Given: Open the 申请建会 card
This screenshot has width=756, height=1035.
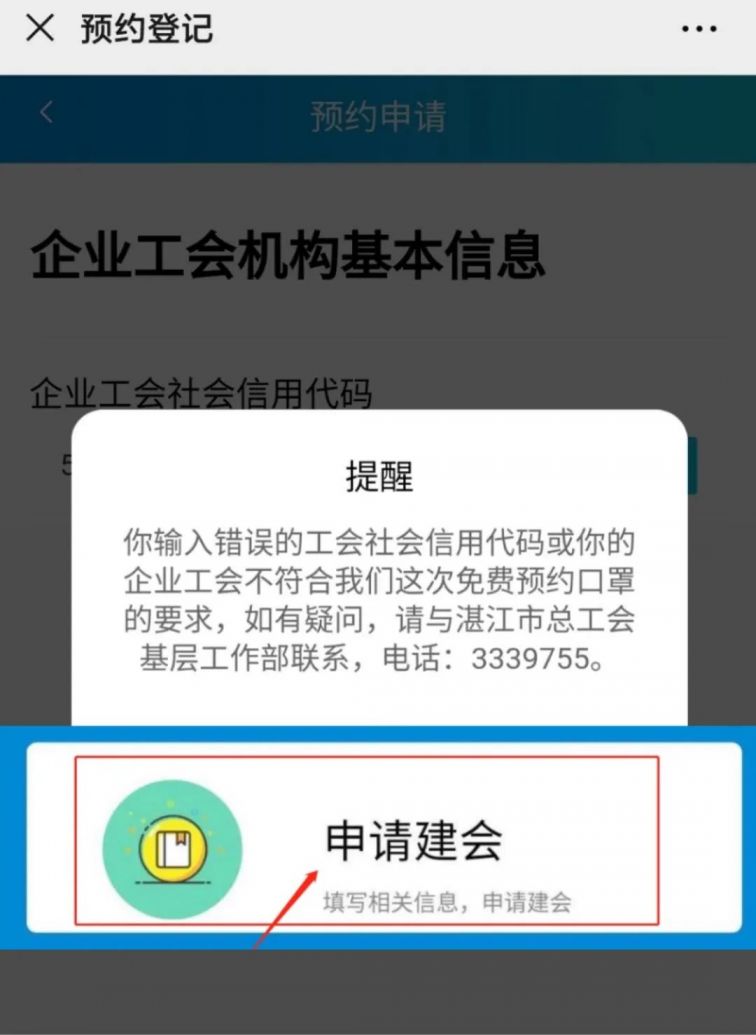Looking at the screenshot, I should 367,840.
